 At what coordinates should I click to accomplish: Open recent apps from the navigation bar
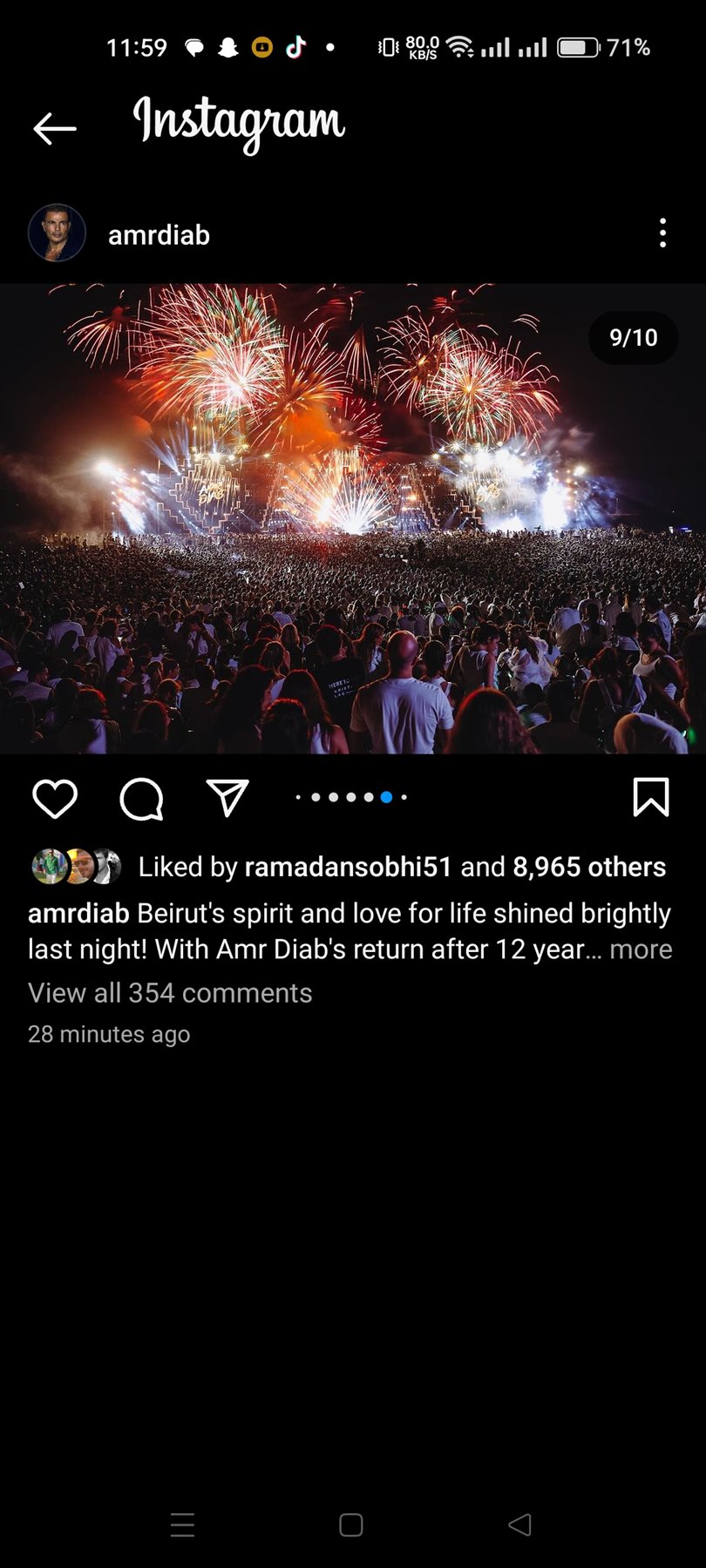coord(182,1524)
